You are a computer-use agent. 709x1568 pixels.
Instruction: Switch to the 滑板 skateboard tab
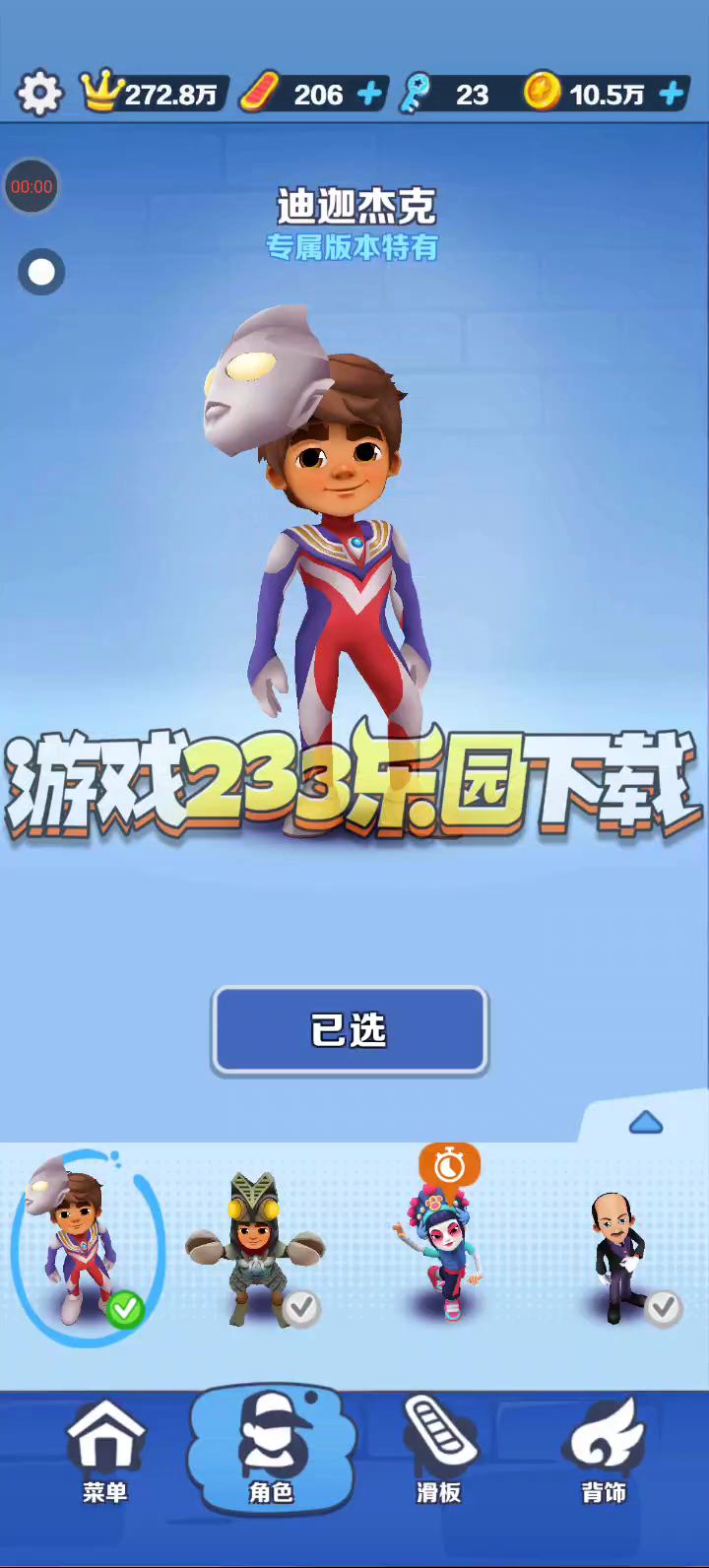[x=438, y=1452]
